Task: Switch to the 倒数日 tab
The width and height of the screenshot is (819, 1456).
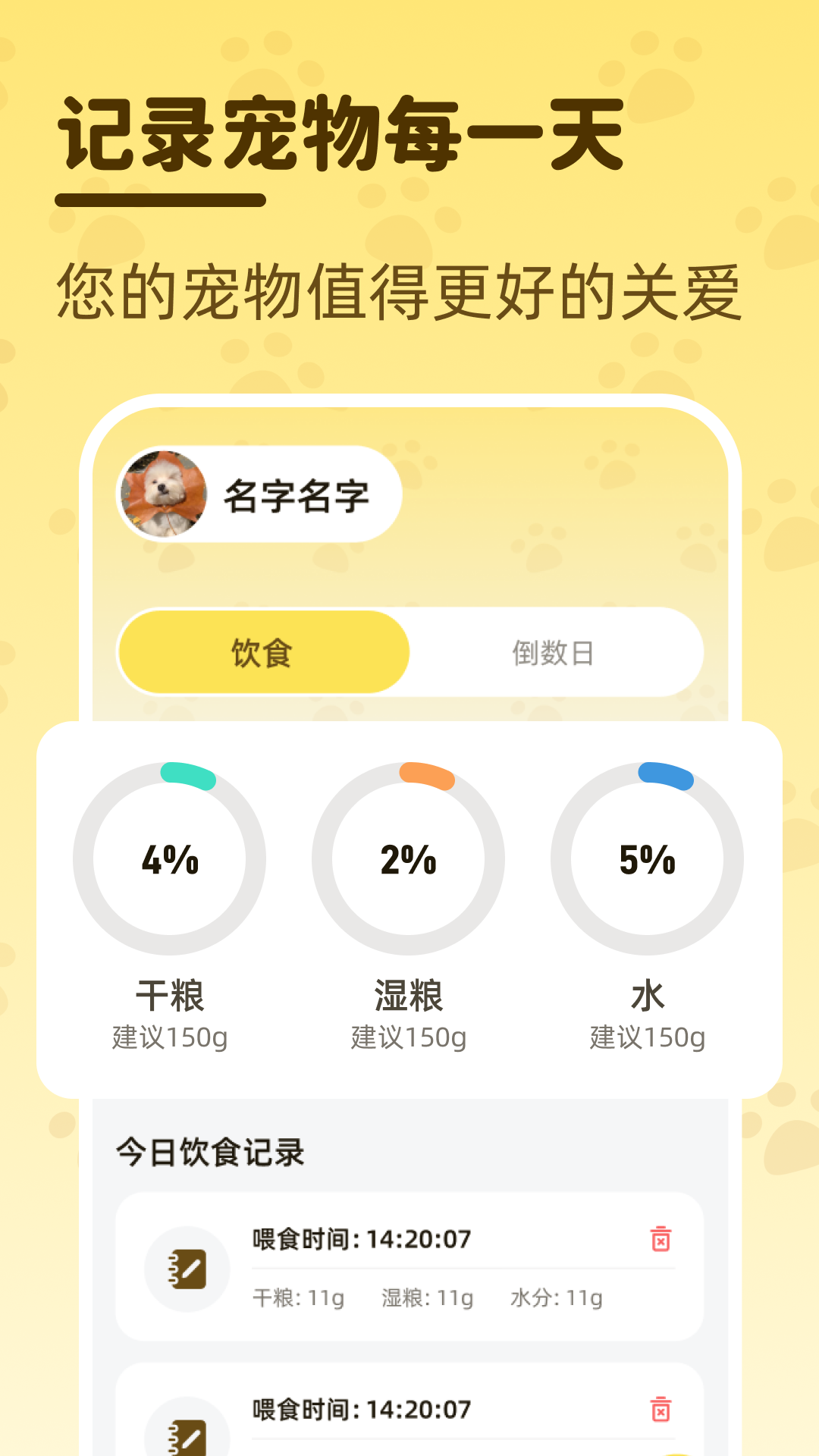Action: [553, 652]
